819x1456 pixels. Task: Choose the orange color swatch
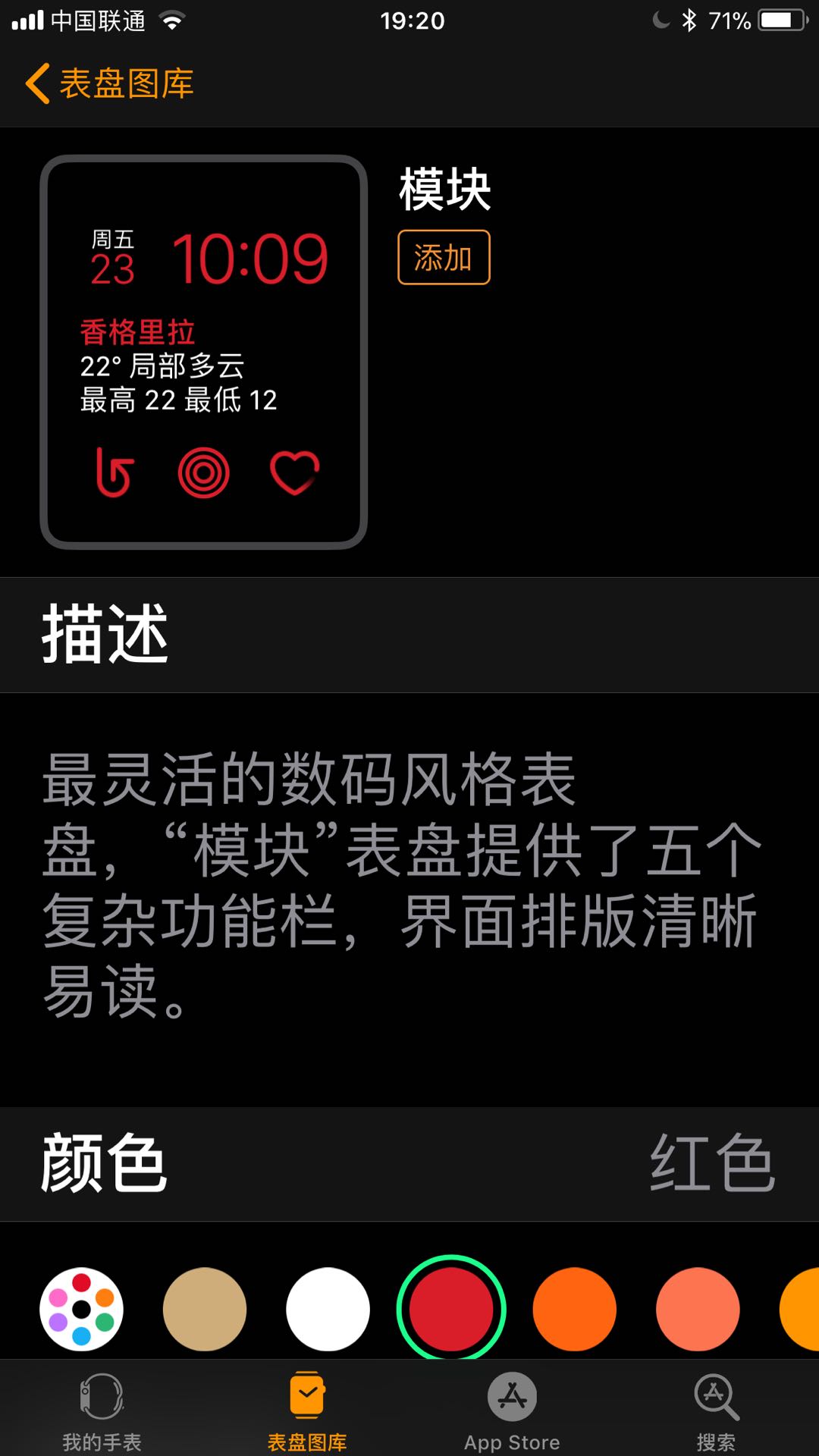pos(574,1309)
